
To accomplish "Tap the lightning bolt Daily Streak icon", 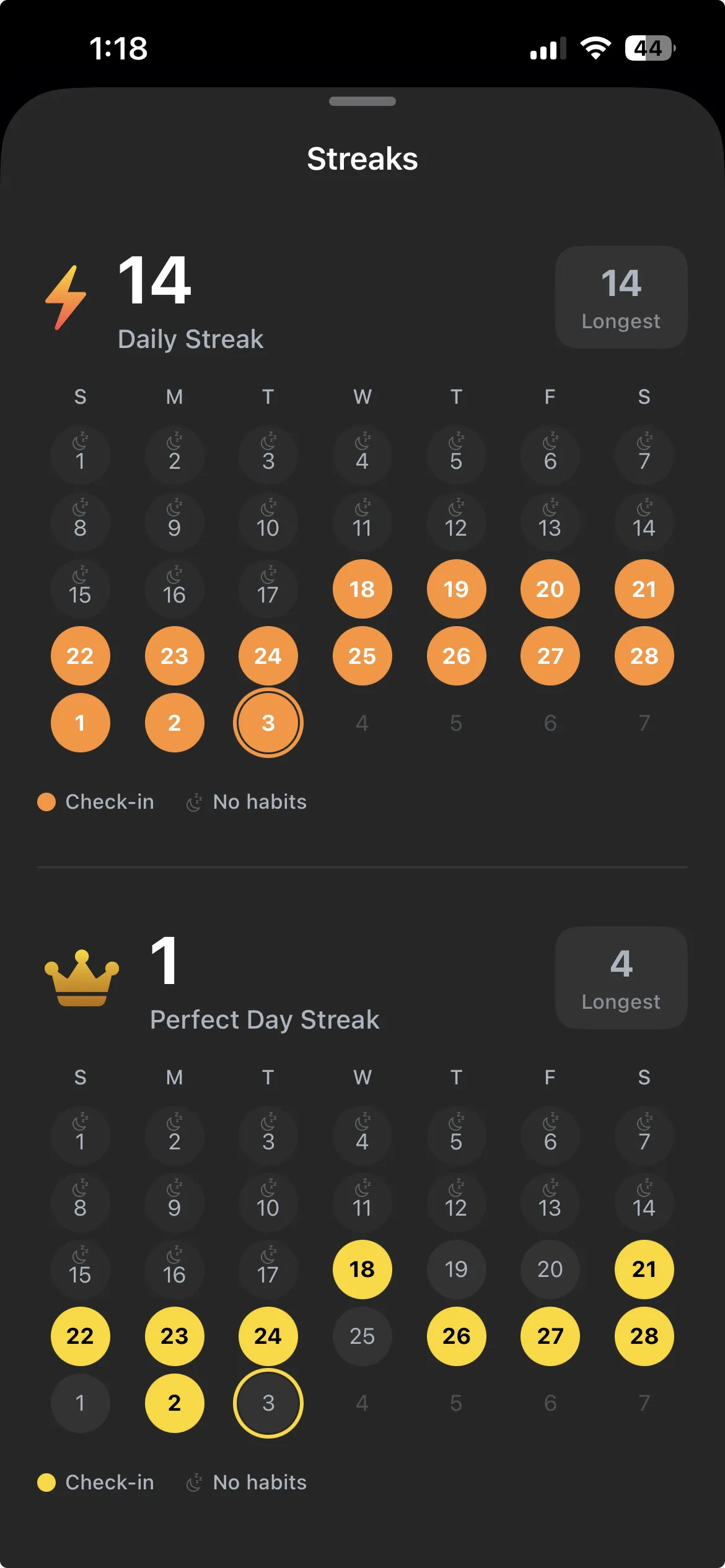I will coord(67,291).
